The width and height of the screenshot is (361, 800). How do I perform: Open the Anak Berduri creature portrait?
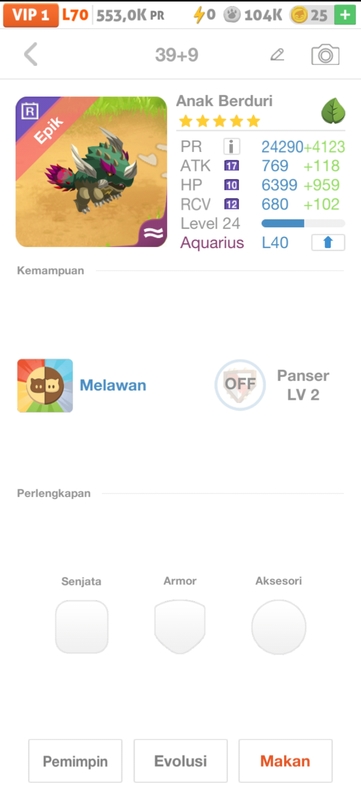[91, 172]
